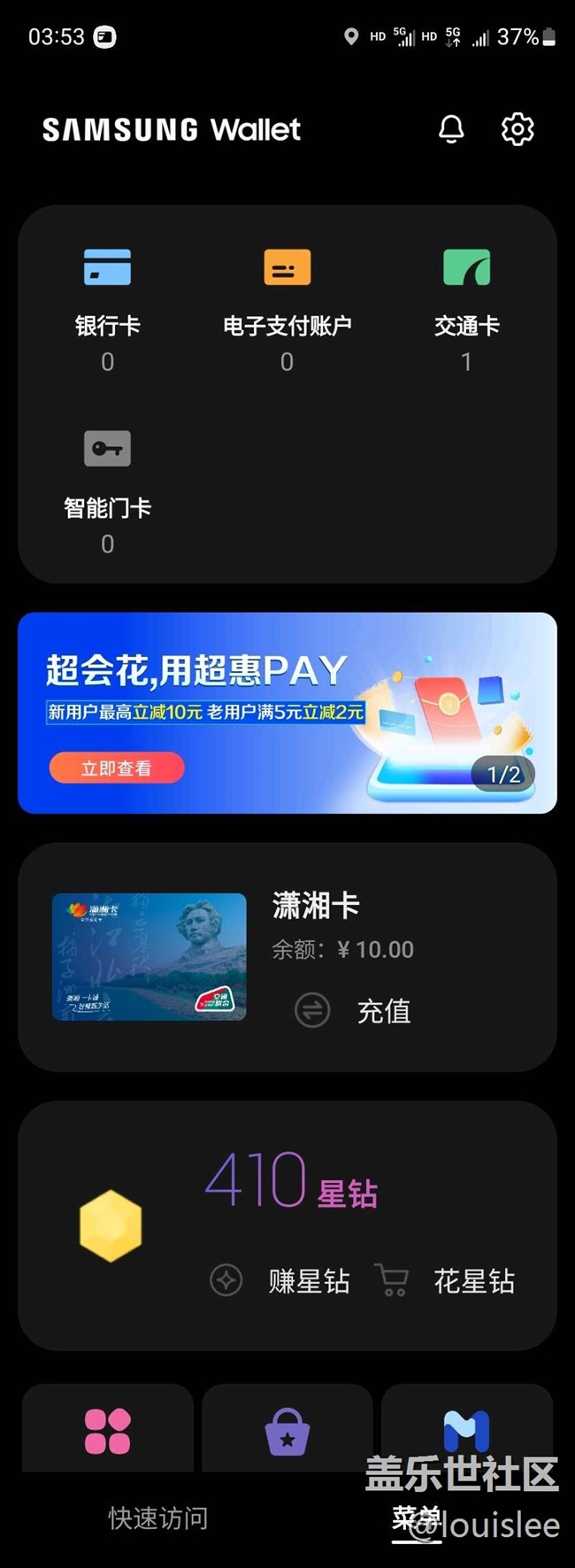Switch to the 菜单 tab
The height and width of the screenshot is (1568, 575).
point(416,1518)
